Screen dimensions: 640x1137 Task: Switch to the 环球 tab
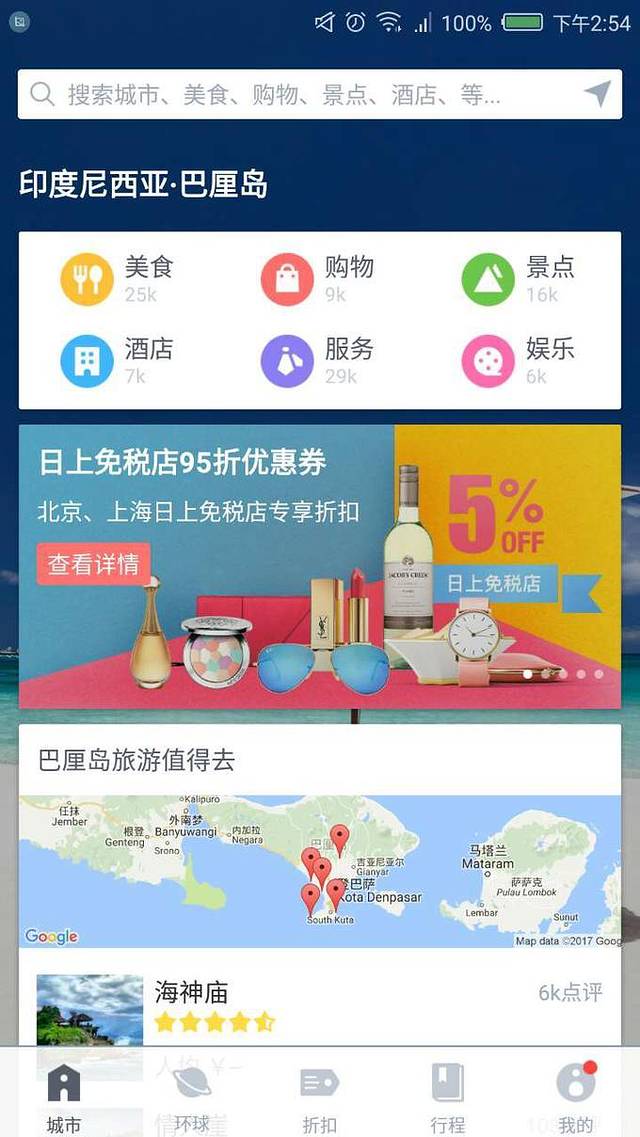pos(192,1097)
